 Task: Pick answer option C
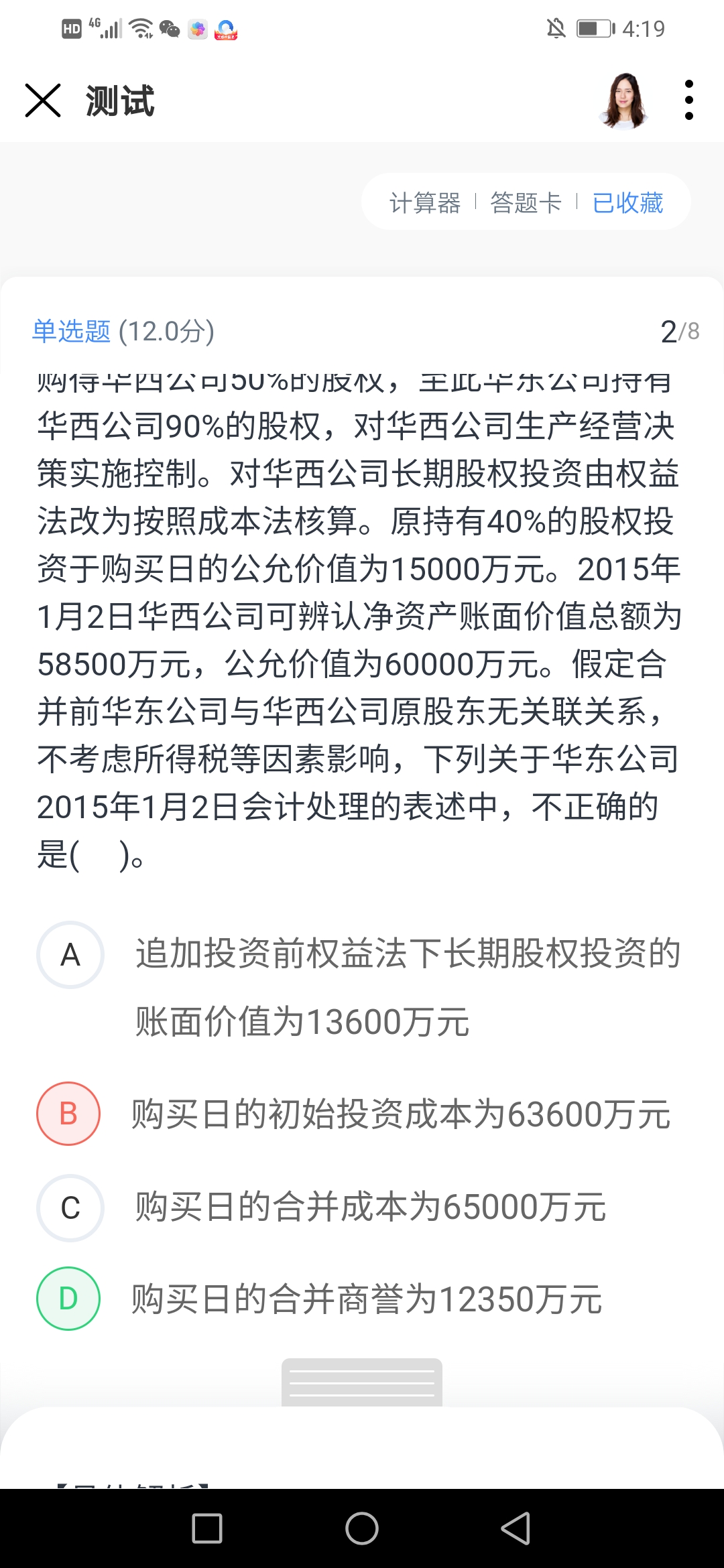[x=70, y=1207]
